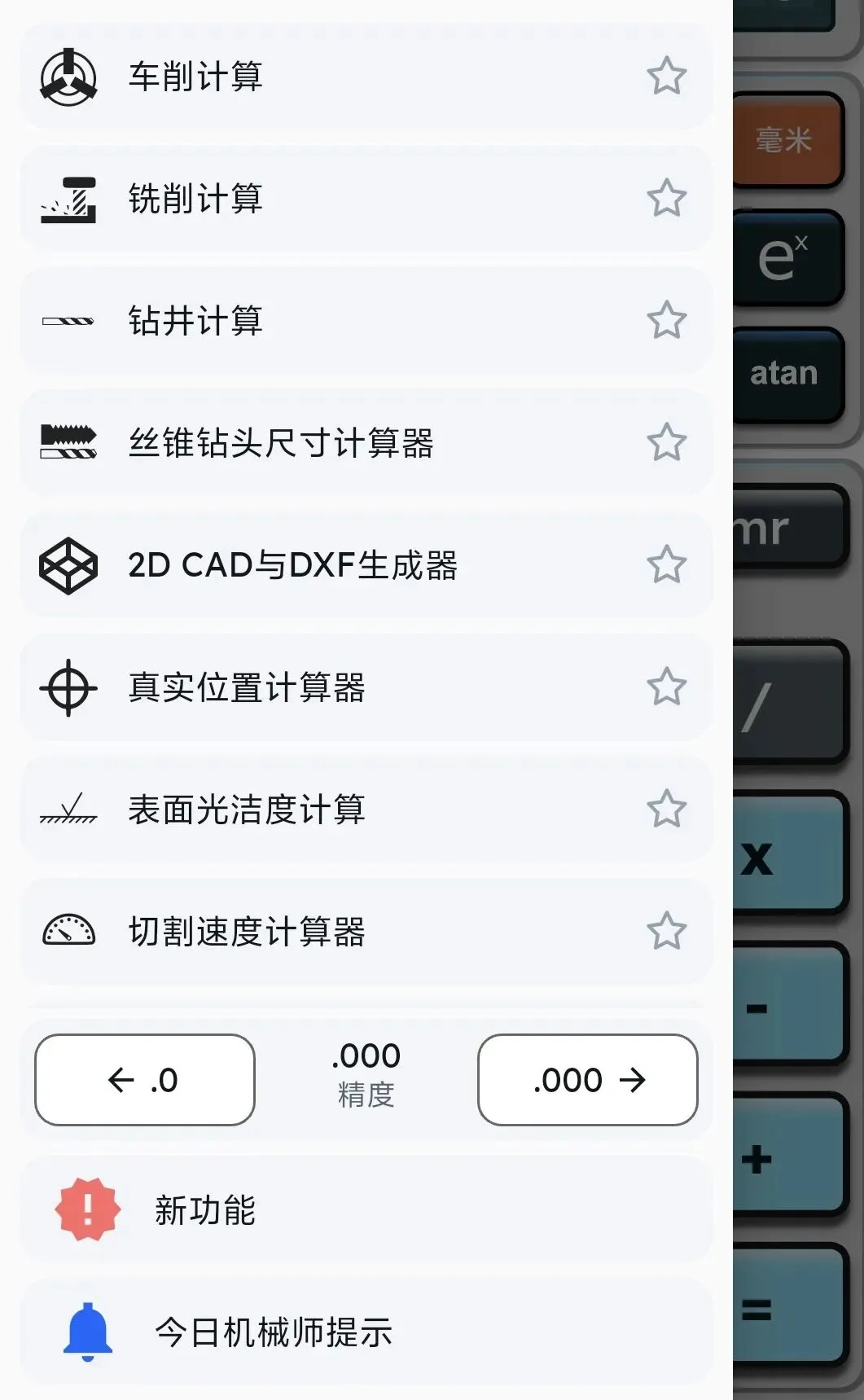Star the 丝锥钻头尺寸计算器 entry
This screenshot has width=864, height=1400.
coord(667,443)
